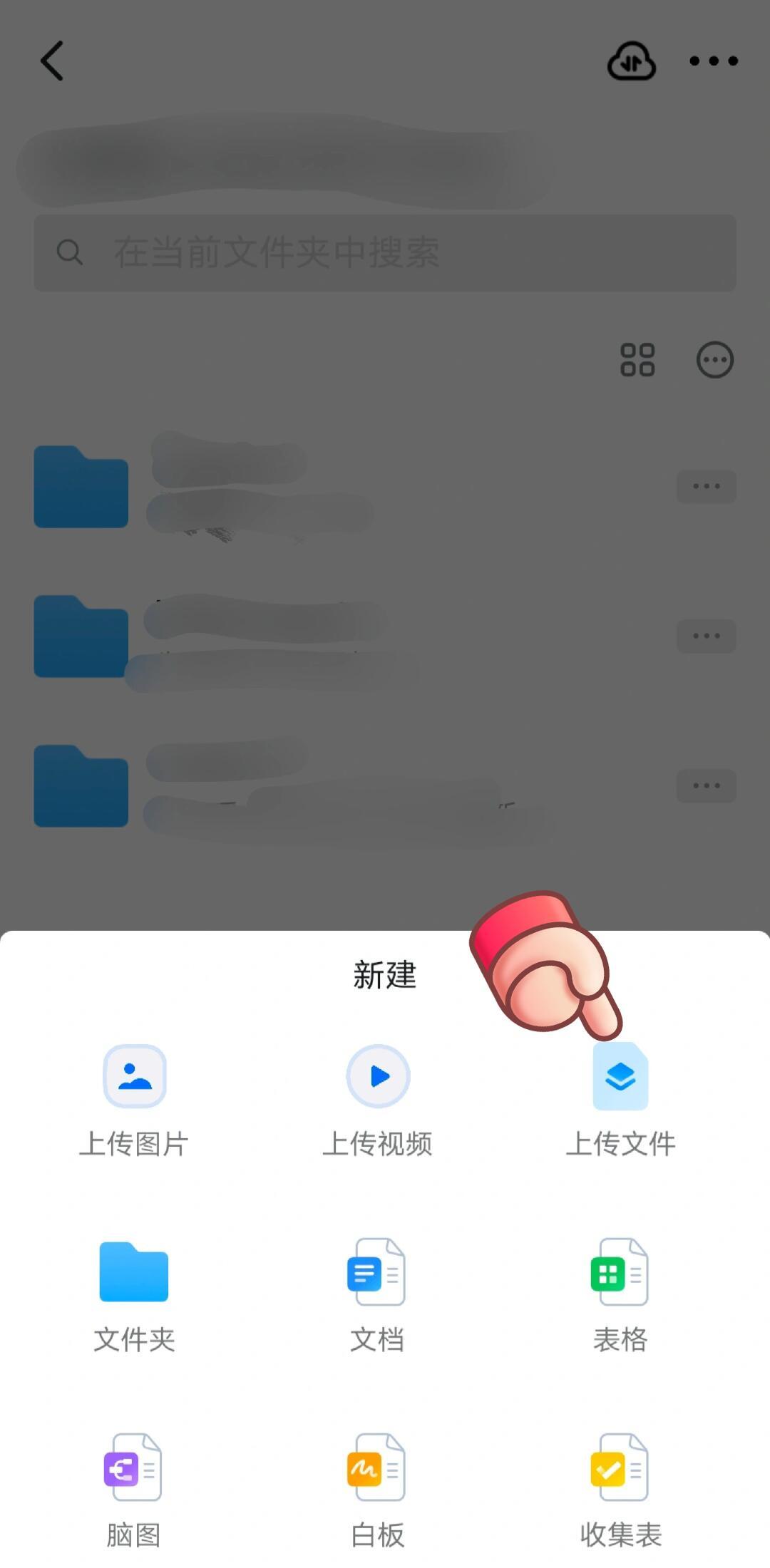Image resolution: width=770 pixels, height=1568 pixels.
Task: Expand options for the second folder
Action: 706,635
